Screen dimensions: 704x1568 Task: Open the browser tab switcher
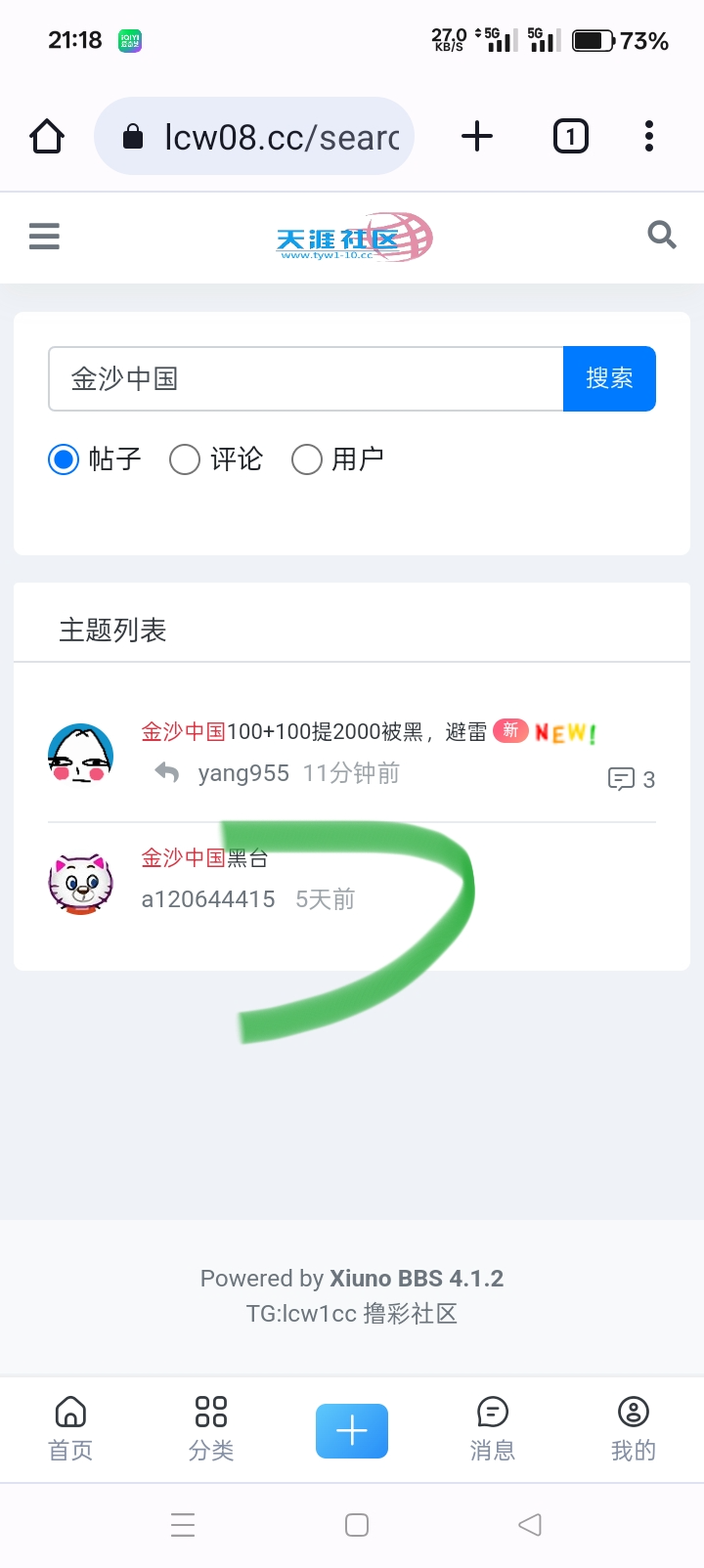pos(571,136)
